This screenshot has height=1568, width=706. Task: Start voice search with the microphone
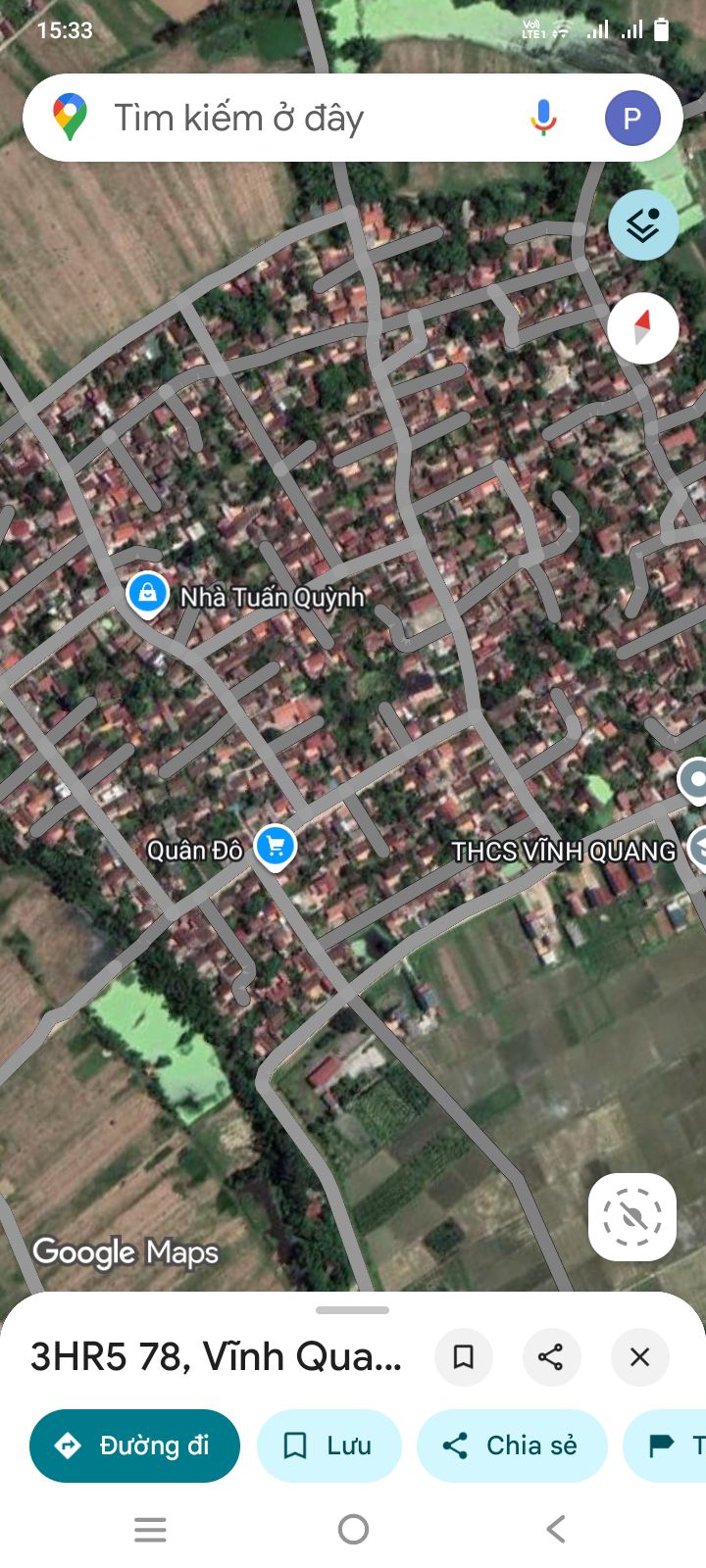(543, 119)
